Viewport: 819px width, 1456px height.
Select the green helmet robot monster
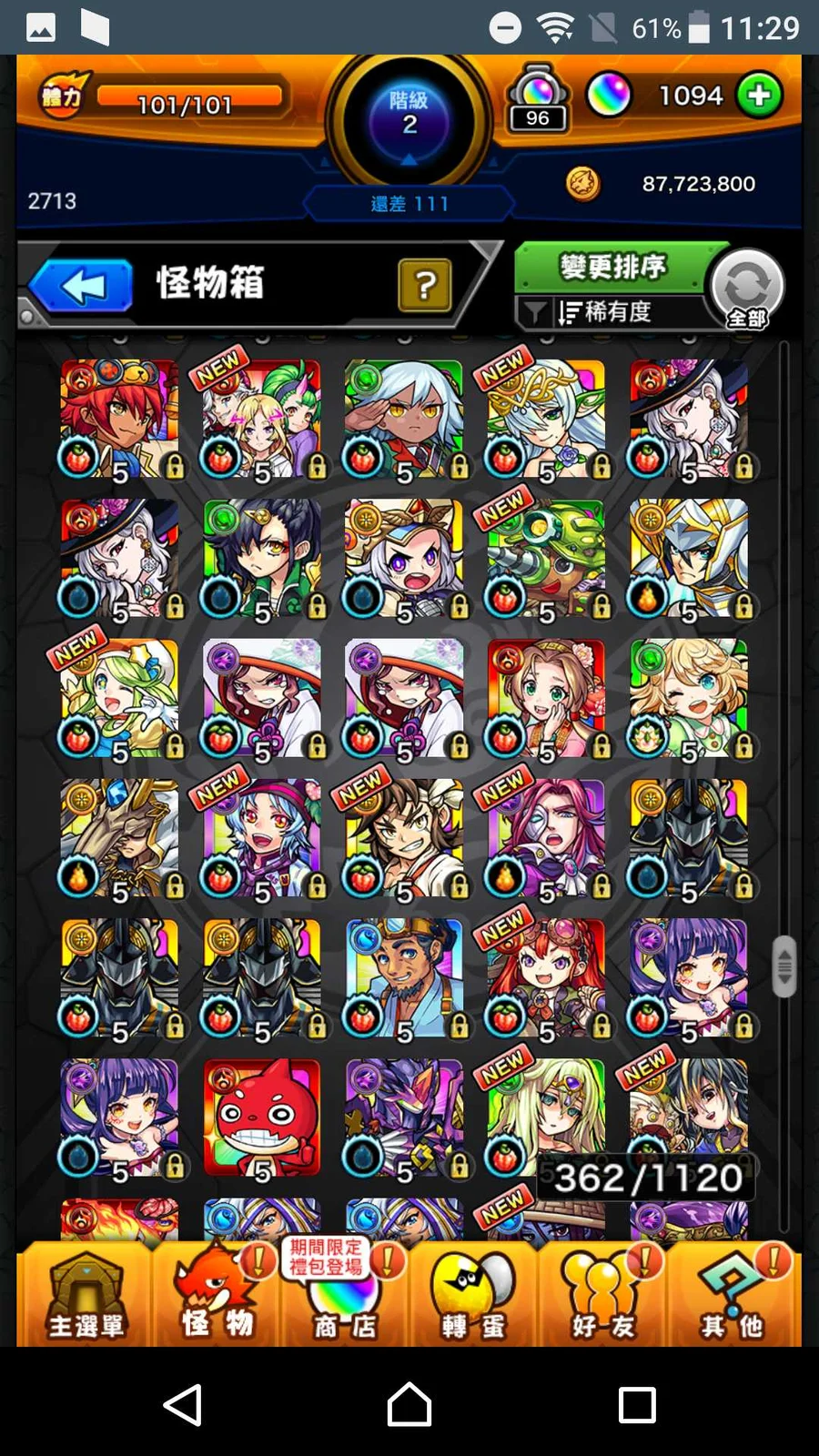tap(546, 559)
